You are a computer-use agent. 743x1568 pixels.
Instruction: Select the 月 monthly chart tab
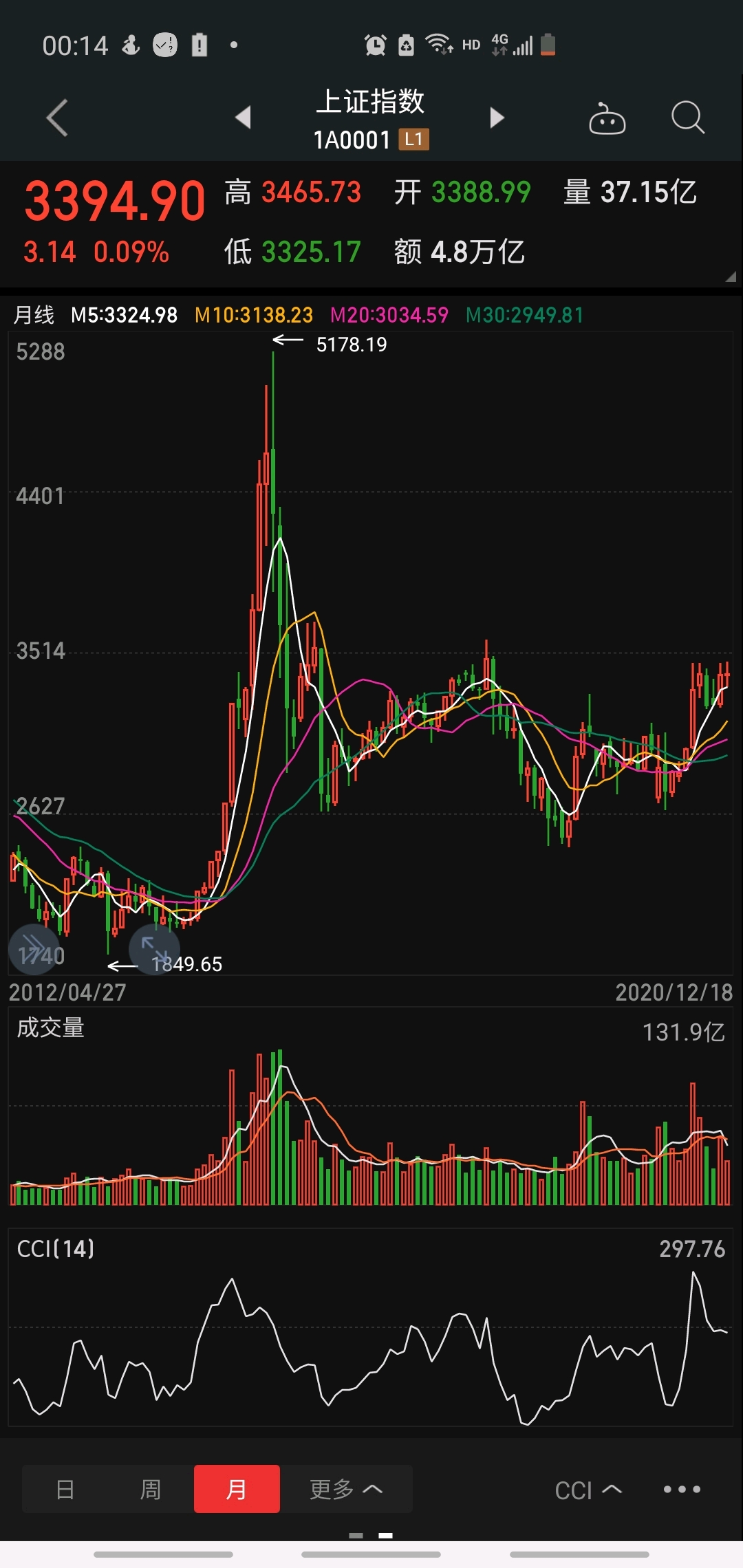click(x=237, y=1489)
